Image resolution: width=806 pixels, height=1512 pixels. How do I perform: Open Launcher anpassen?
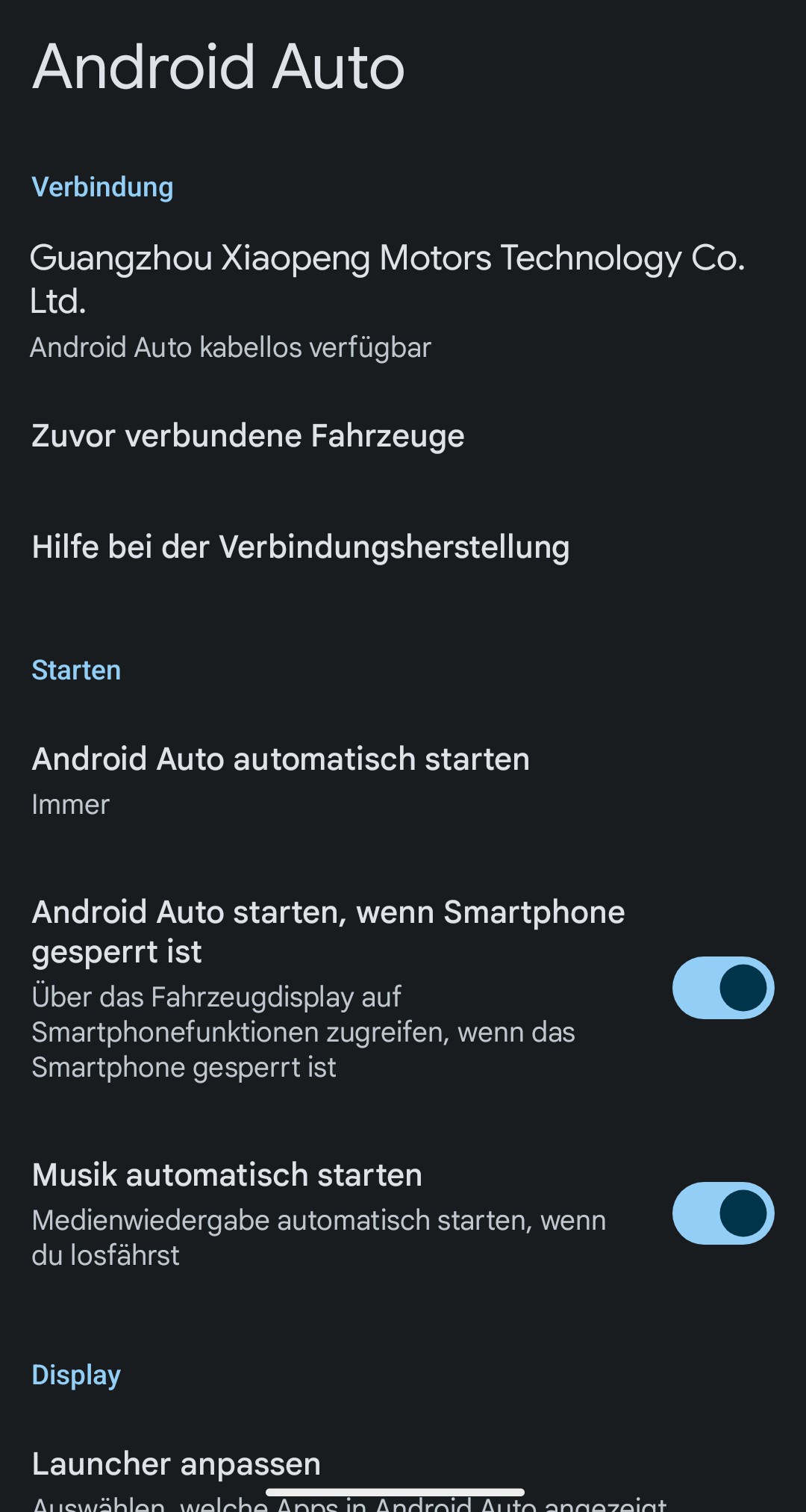coord(177,1463)
